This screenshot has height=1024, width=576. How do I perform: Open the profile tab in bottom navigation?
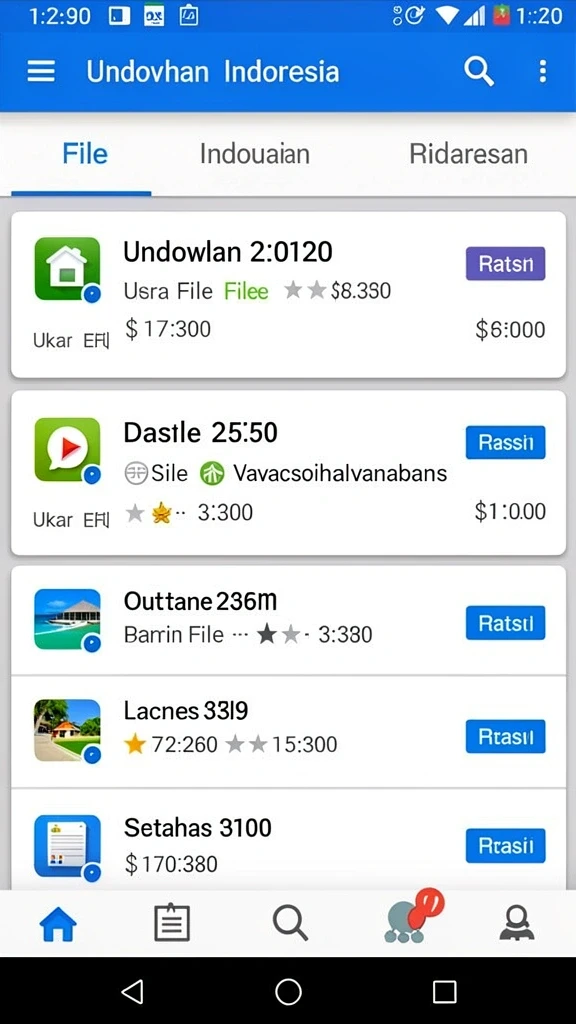pyautogui.click(x=517, y=923)
